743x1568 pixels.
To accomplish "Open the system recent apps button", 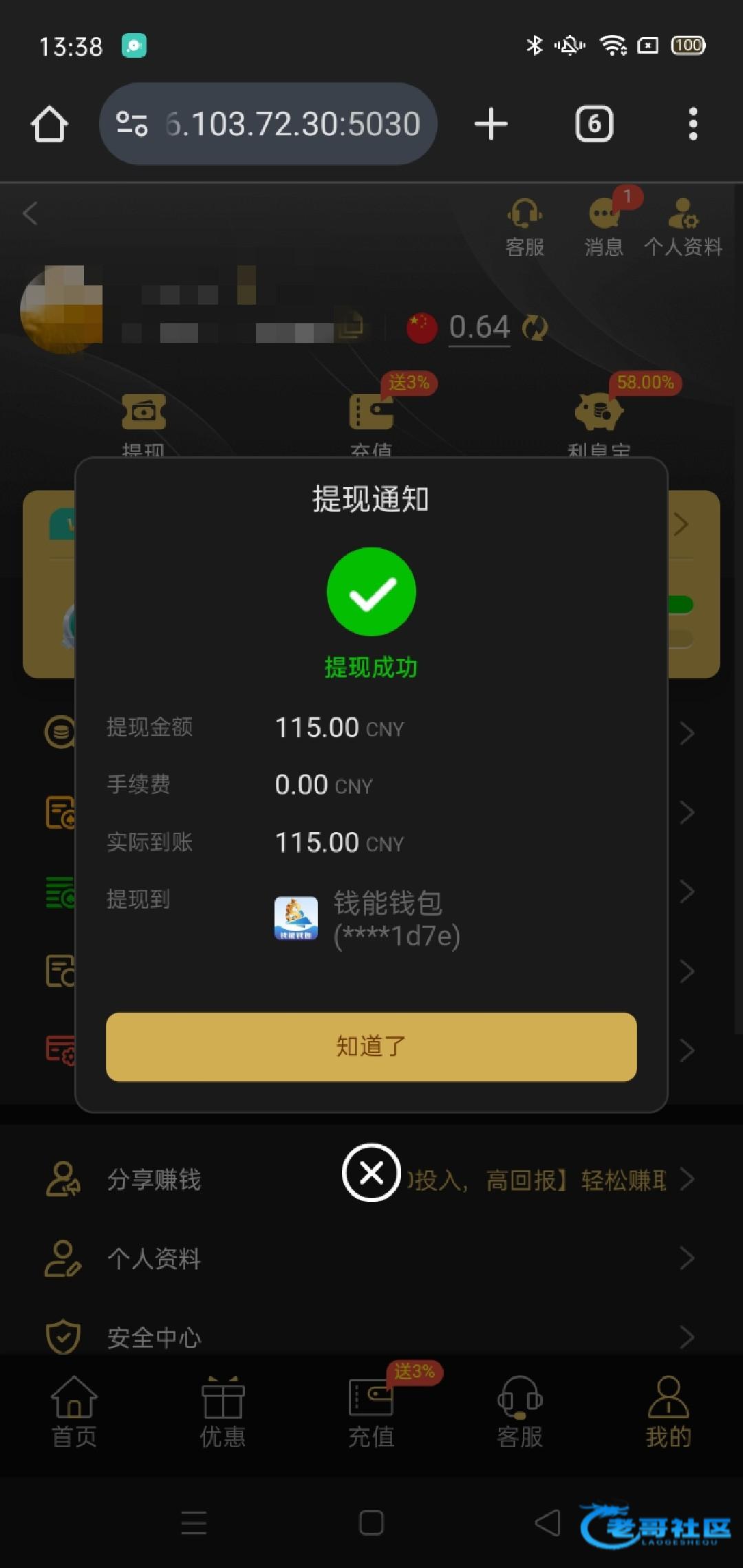I will pos(194,1523).
